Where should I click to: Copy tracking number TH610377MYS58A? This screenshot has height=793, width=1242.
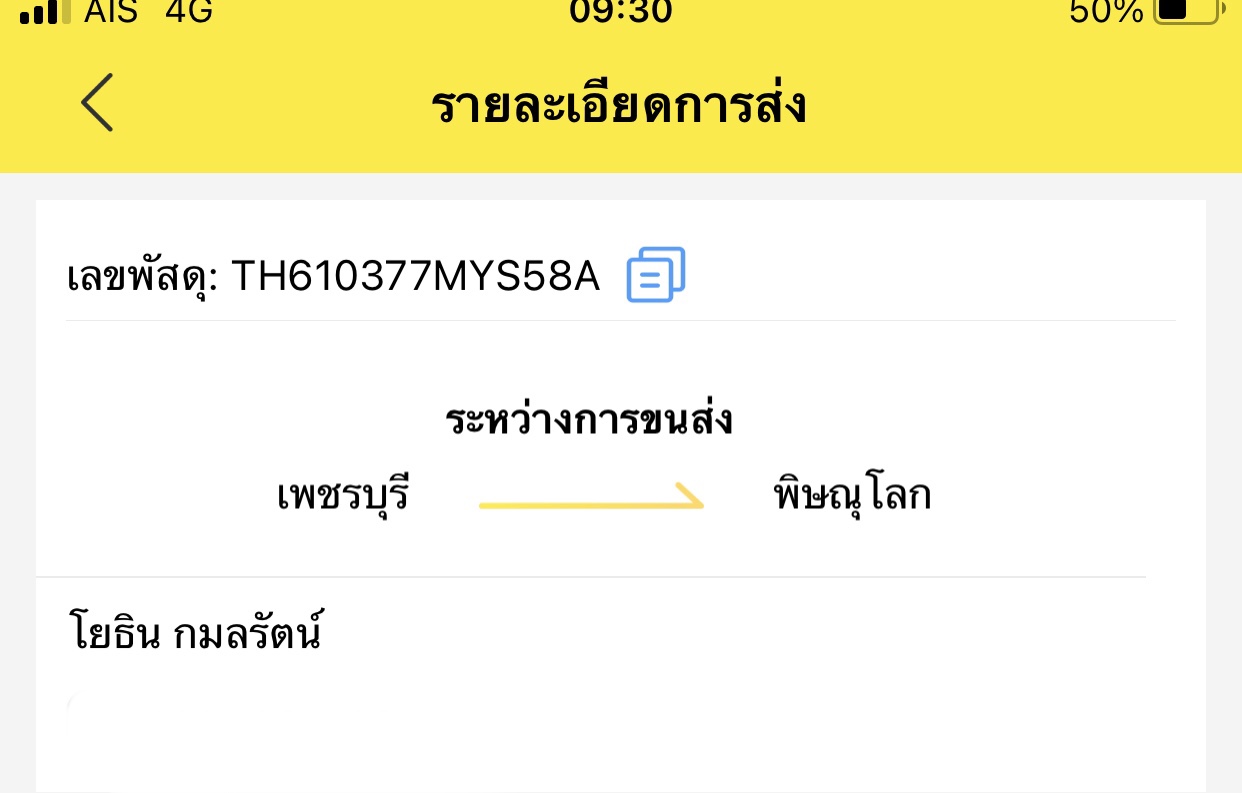pos(656,275)
